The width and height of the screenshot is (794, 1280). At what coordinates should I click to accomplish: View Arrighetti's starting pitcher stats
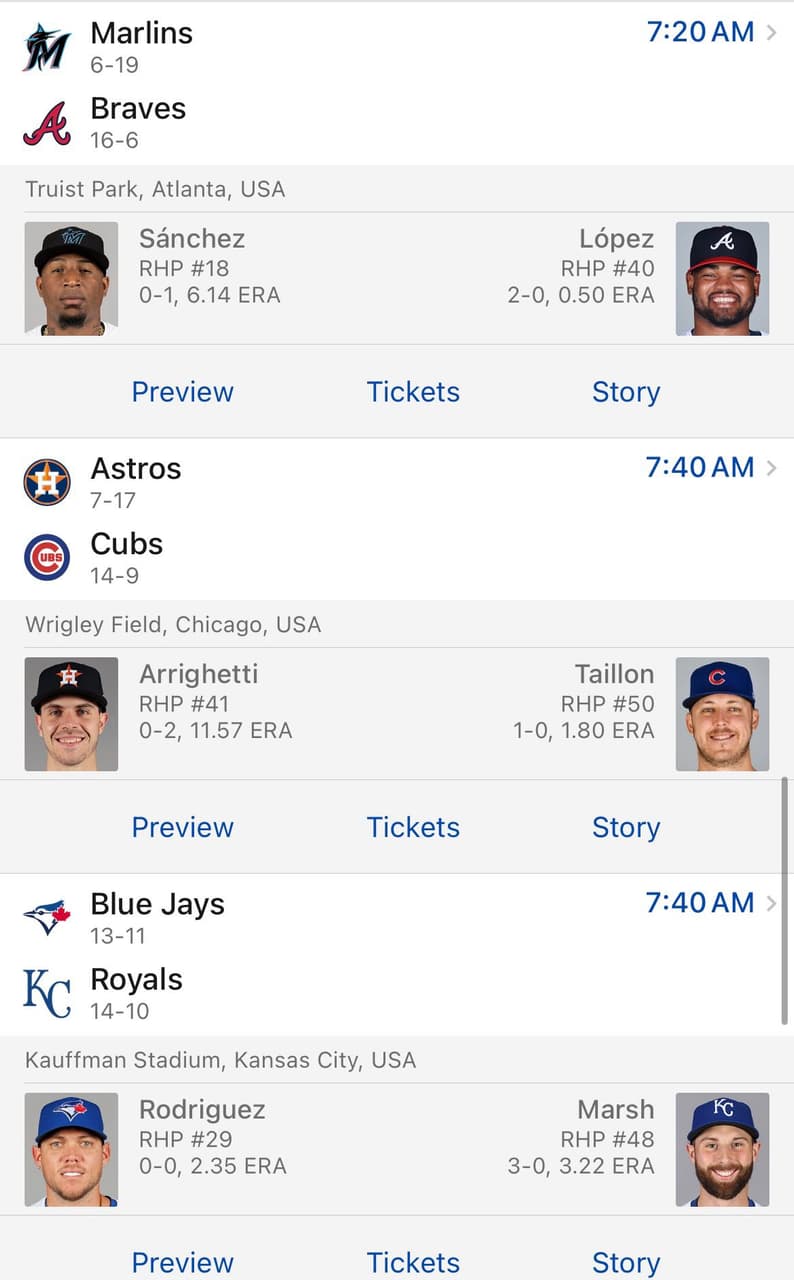199,702
